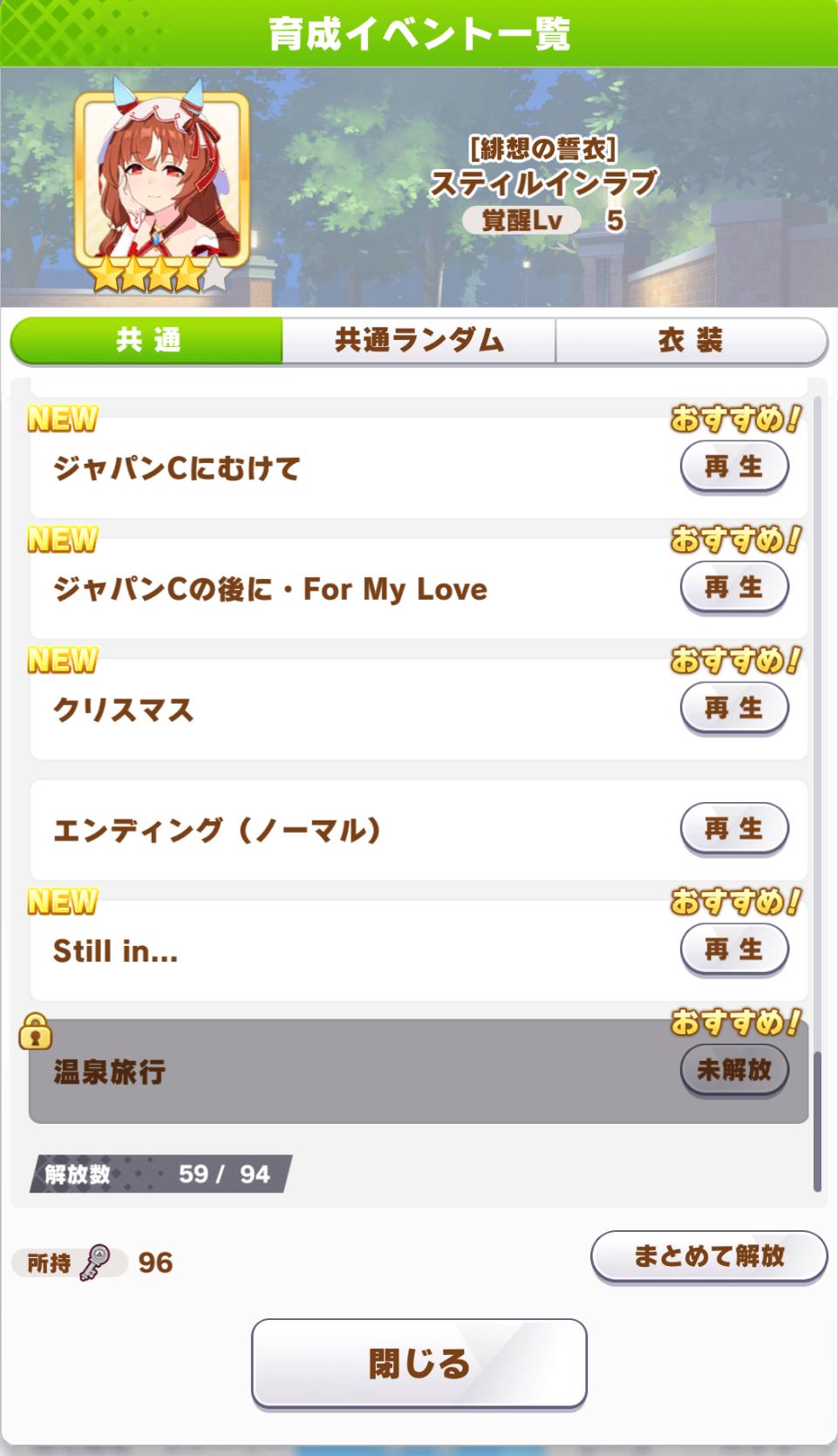Play ジャパンCの後に・For My Love event
The height and width of the screenshot is (1456, 838).
tap(733, 588)
